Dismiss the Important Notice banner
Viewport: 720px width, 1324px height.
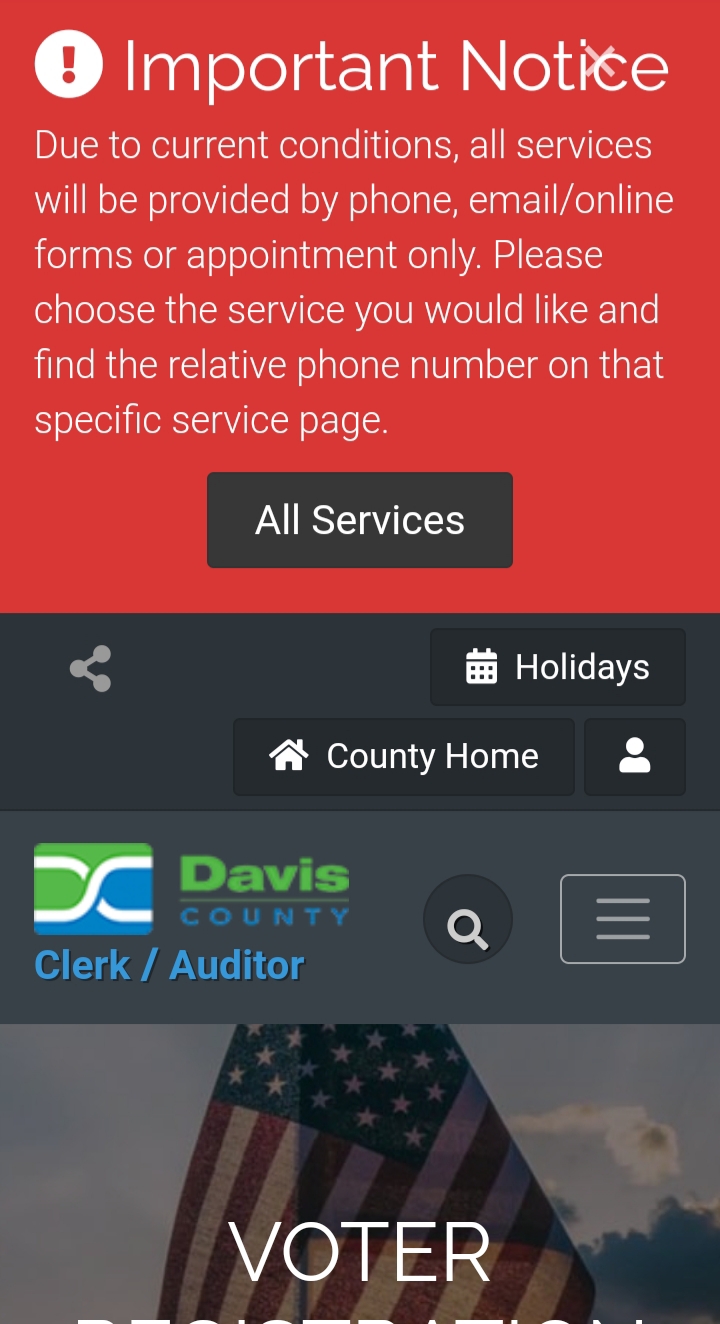coord(600,62)
